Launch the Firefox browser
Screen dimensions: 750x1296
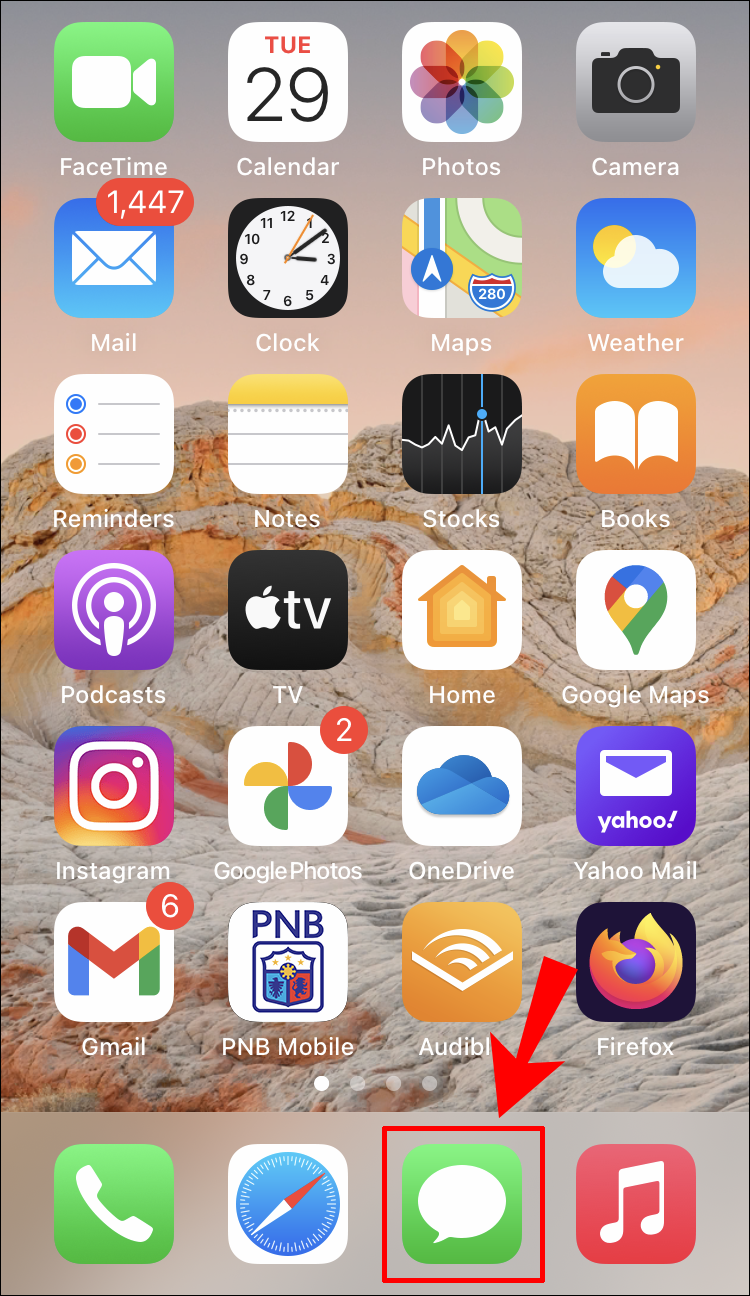click(636, 962)
